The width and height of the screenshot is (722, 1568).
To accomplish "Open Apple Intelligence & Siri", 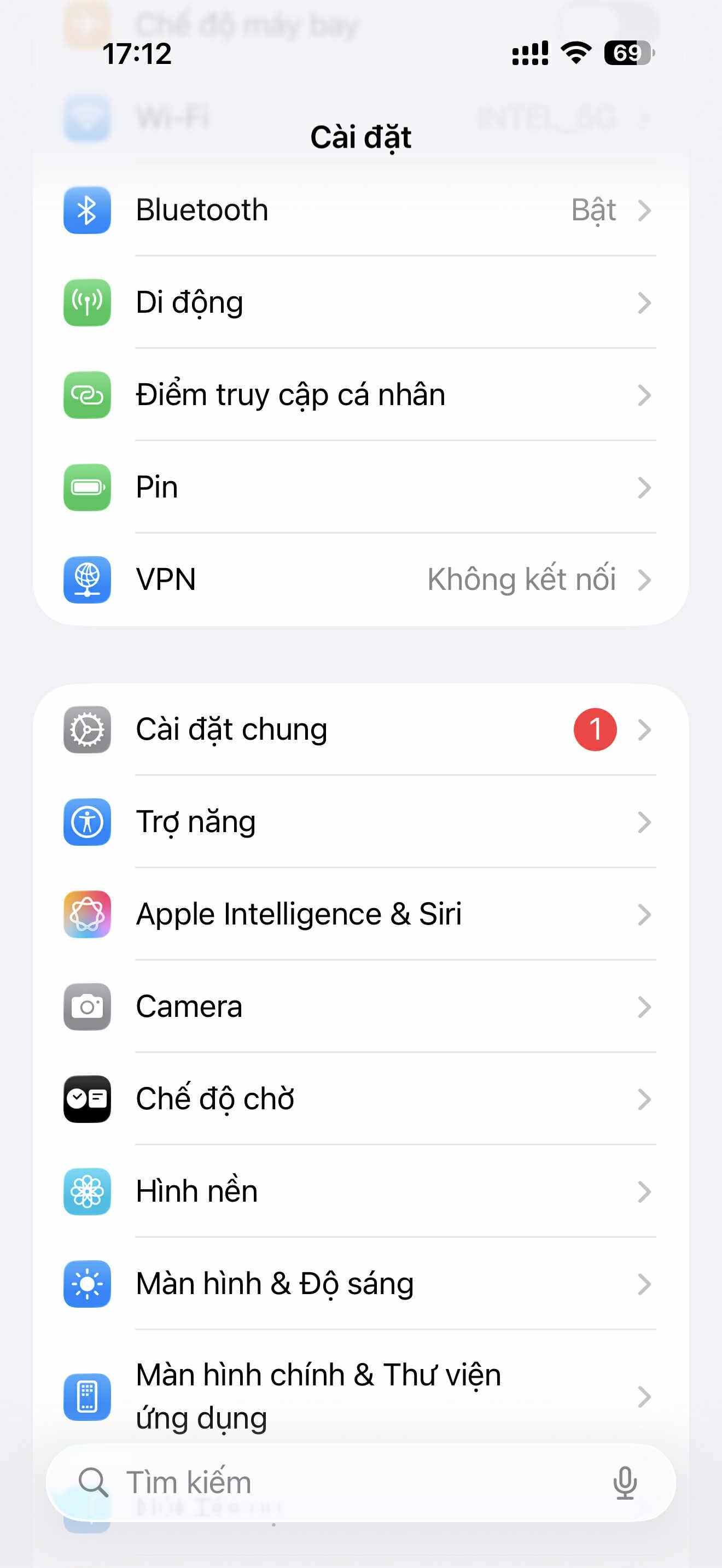I will (x=359, y=914).
